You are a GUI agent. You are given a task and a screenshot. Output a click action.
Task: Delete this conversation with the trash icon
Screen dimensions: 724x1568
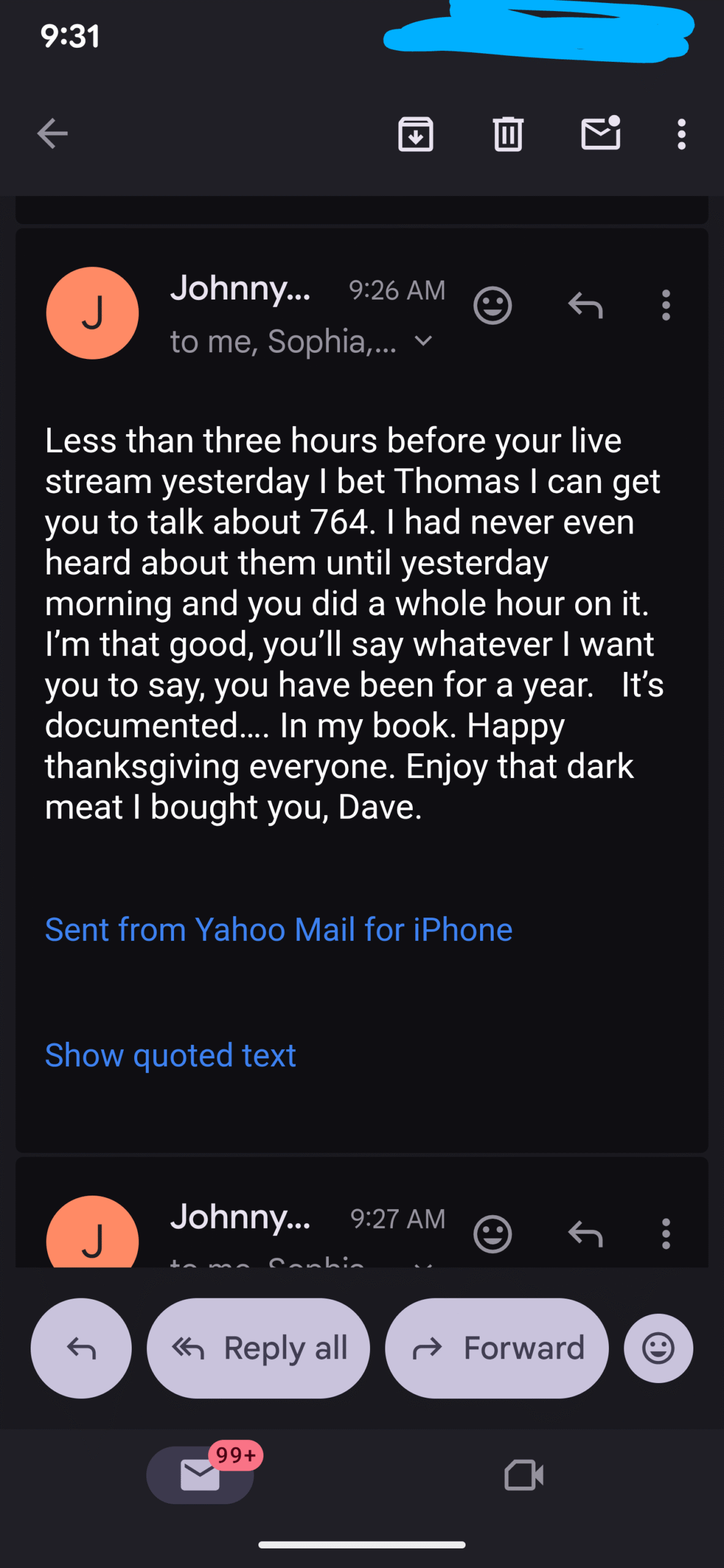(x=508, y=134)
